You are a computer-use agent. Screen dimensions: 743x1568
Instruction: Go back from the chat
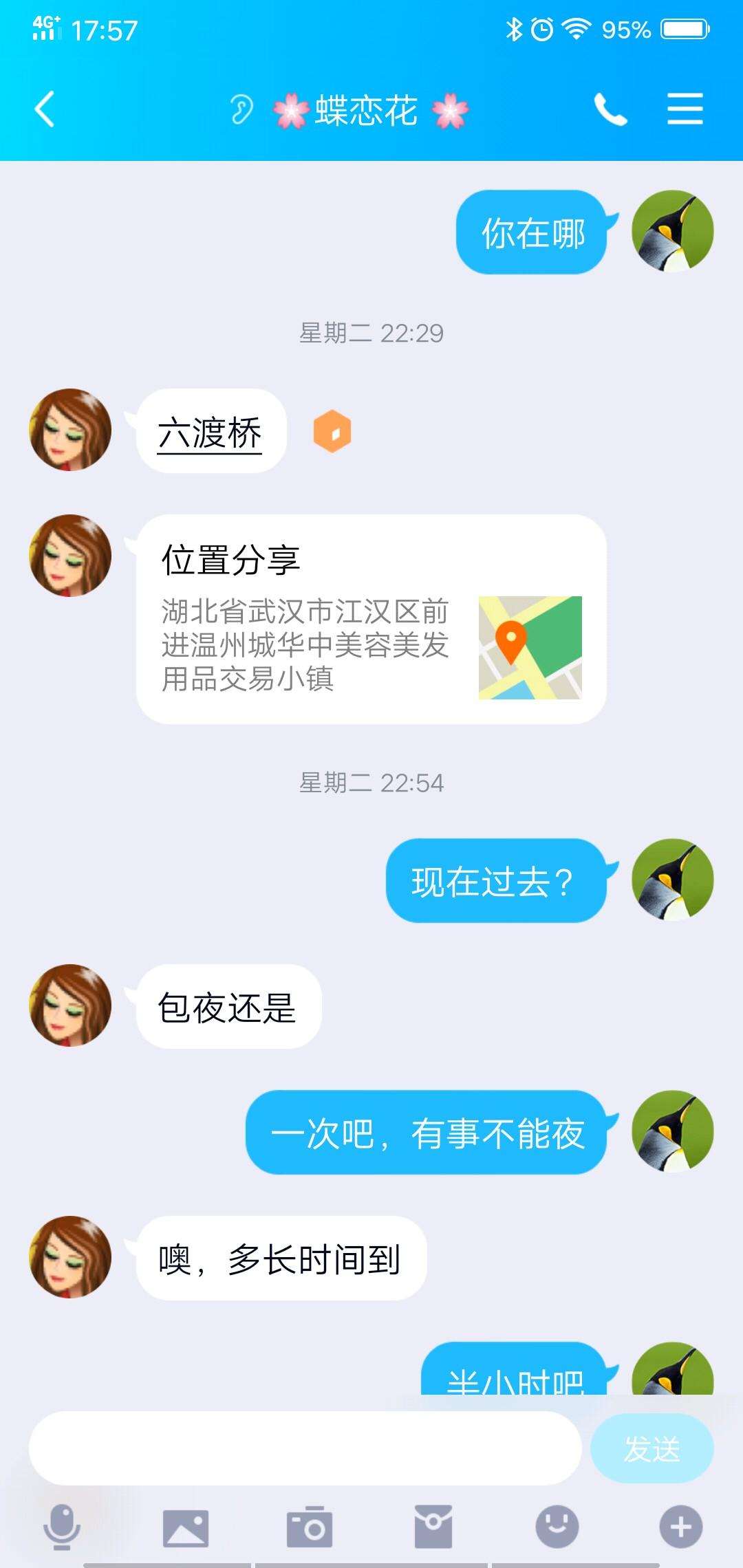point(45,110)
